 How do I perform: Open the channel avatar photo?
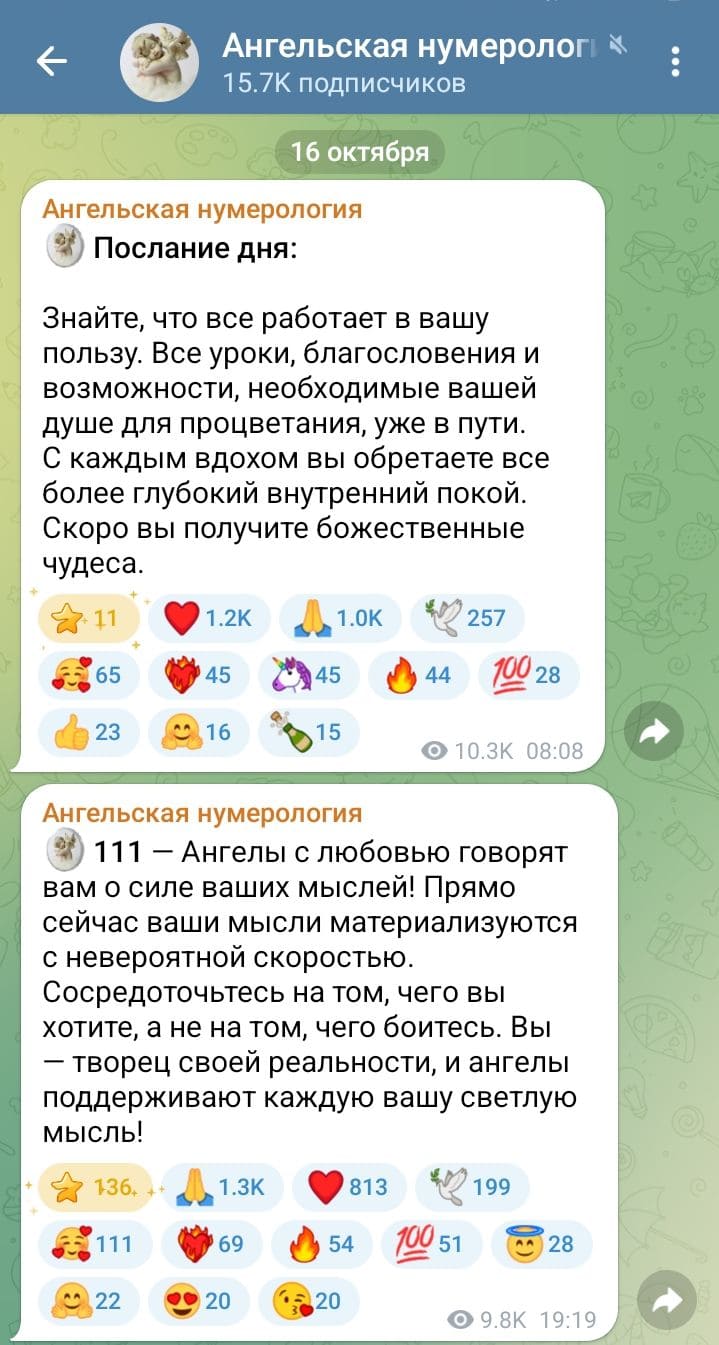(x=159, y=62)
